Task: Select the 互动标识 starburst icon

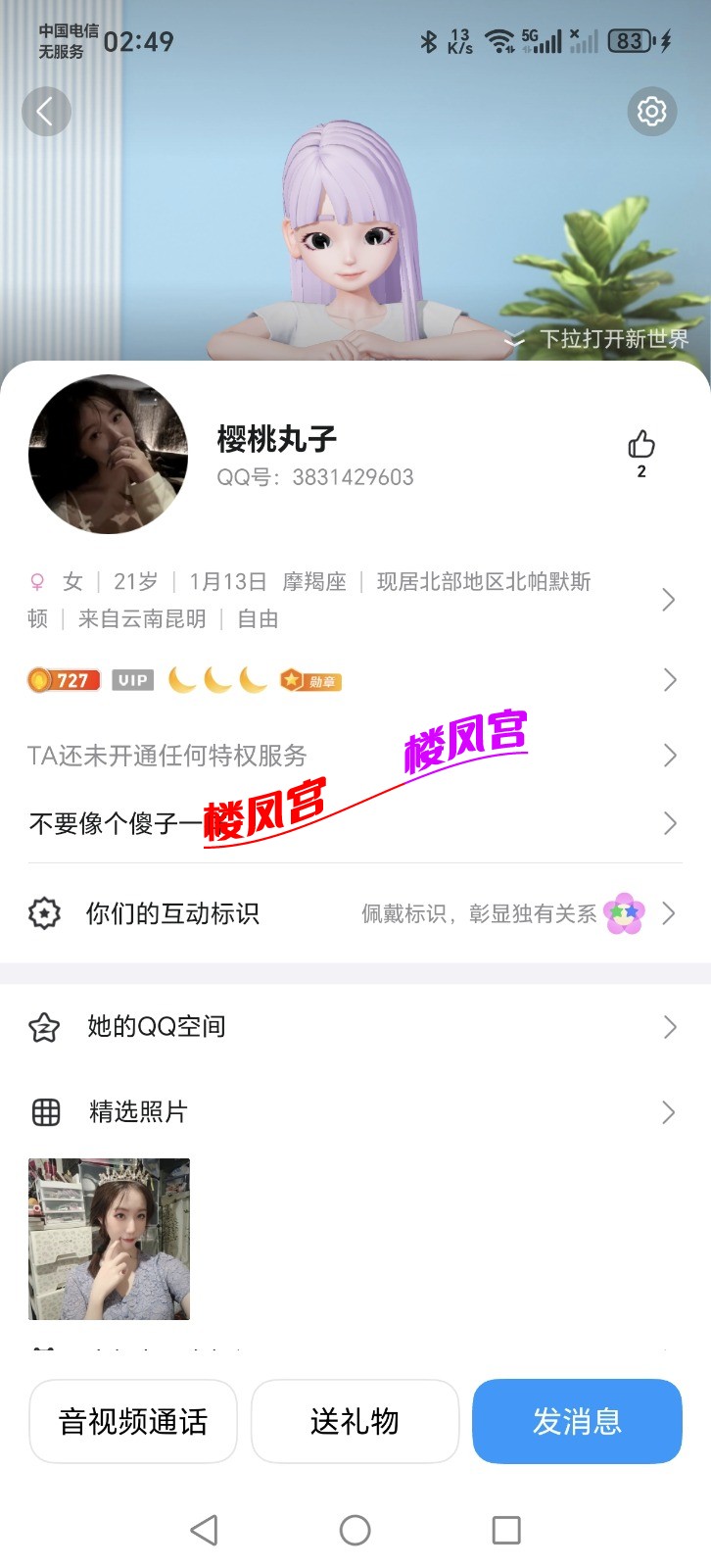Action: pyautogui.click(x=44, y=912)
